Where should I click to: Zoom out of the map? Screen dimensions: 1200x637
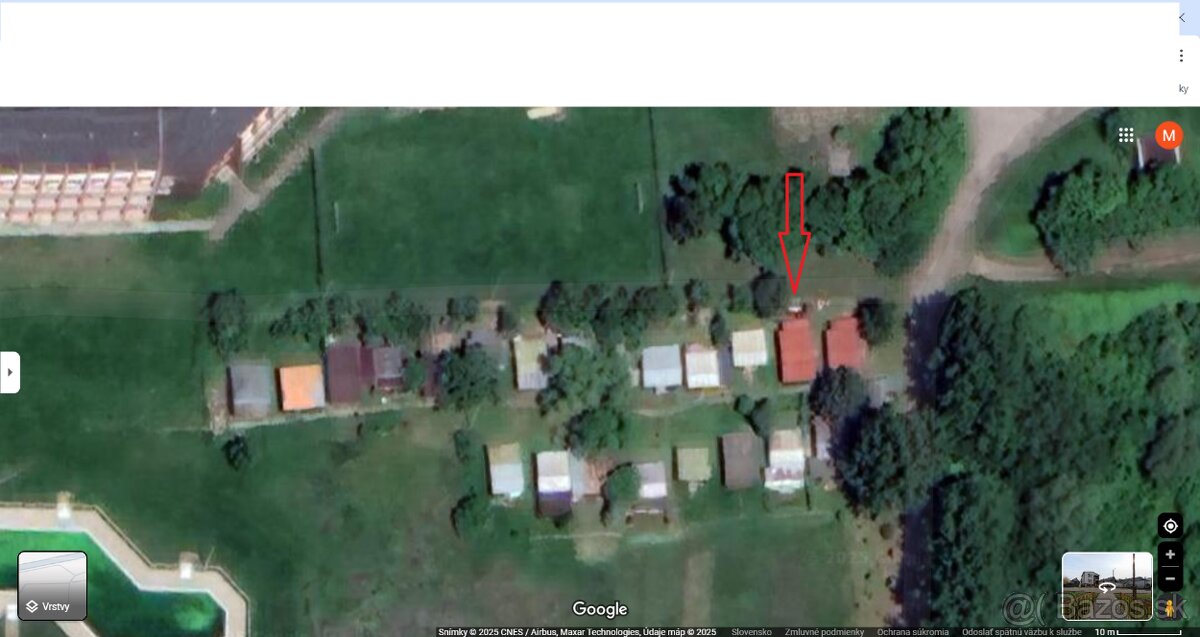tap(1170, 578)
